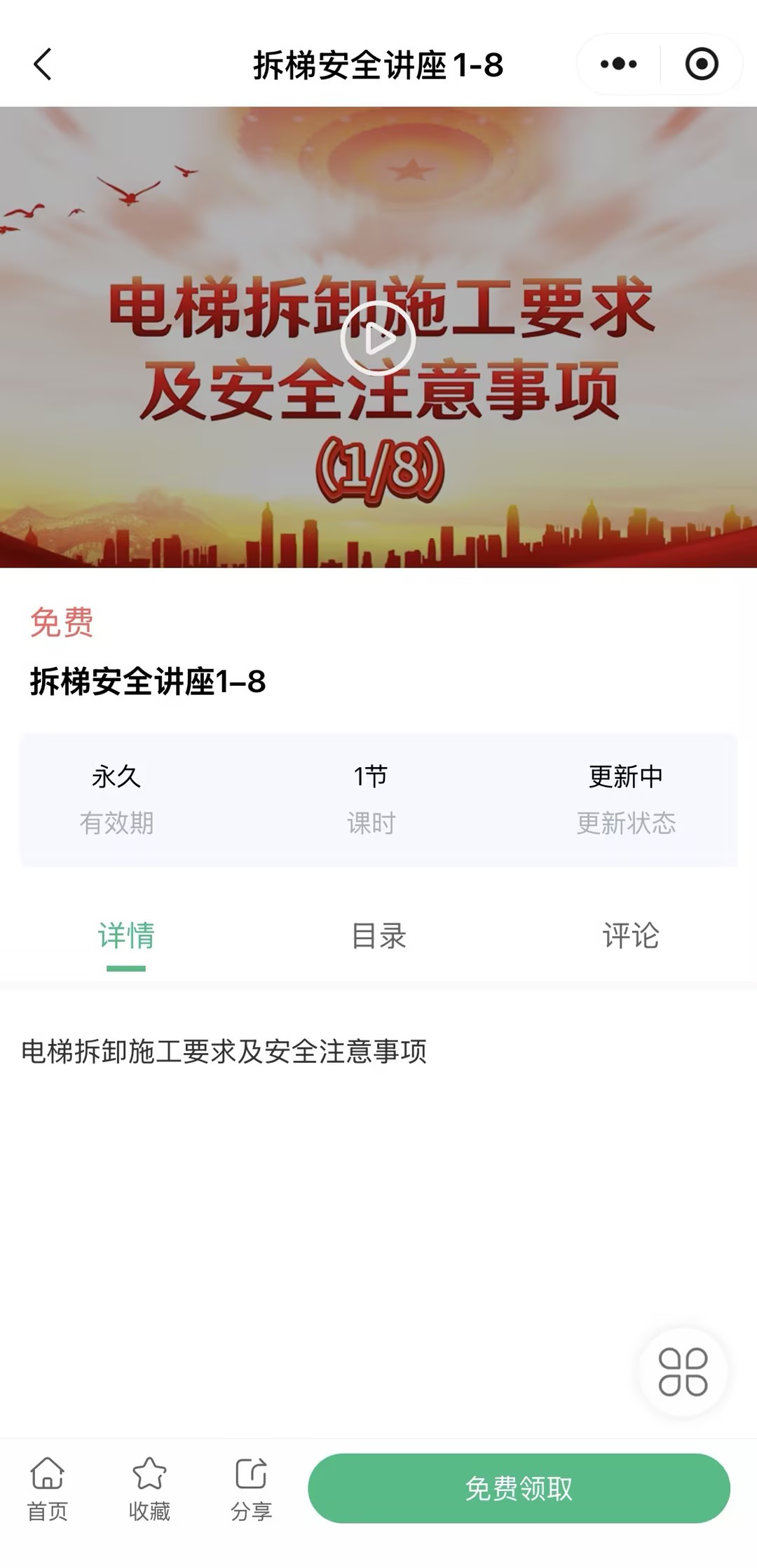Open the 评论 tab

click(630, 936)
